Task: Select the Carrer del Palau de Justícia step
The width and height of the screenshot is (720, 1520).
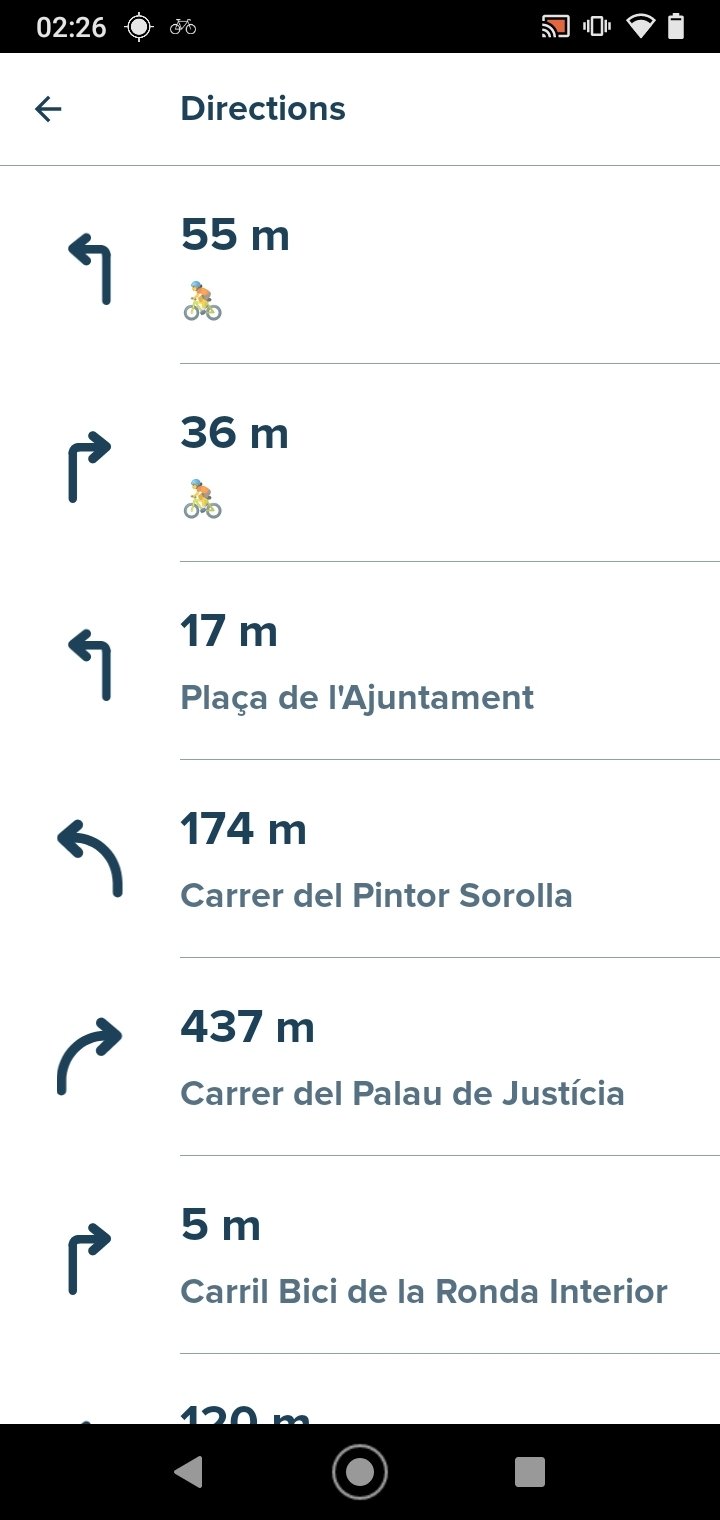Action: tap(400, 1058)
